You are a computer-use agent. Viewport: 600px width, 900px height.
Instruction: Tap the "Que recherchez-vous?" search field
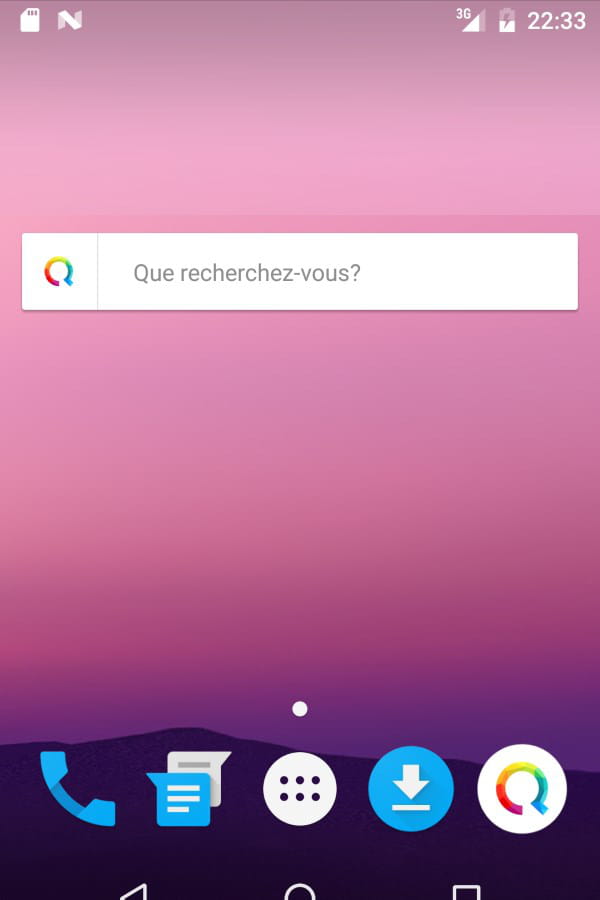point(337,272)
